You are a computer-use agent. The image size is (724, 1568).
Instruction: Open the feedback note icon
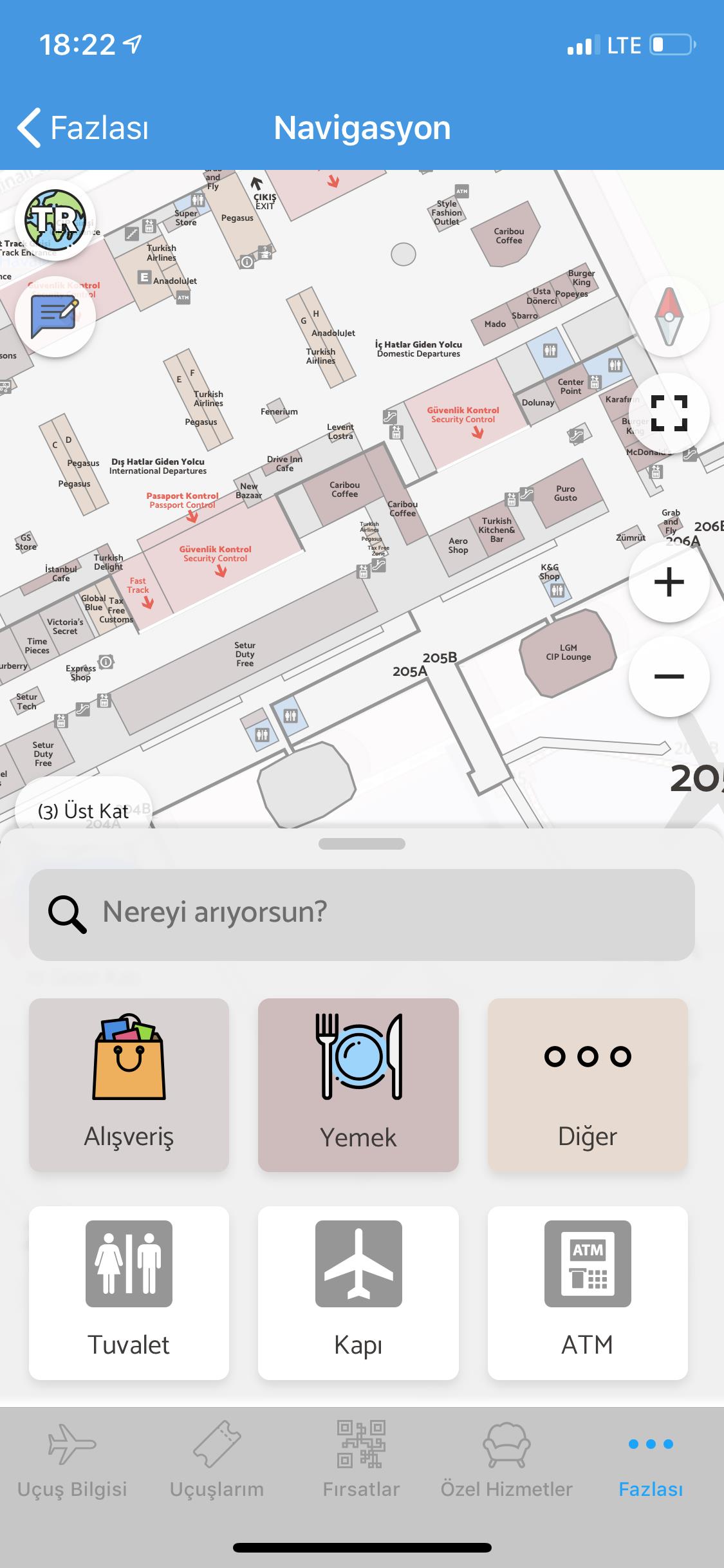click(x=55, y=316)
